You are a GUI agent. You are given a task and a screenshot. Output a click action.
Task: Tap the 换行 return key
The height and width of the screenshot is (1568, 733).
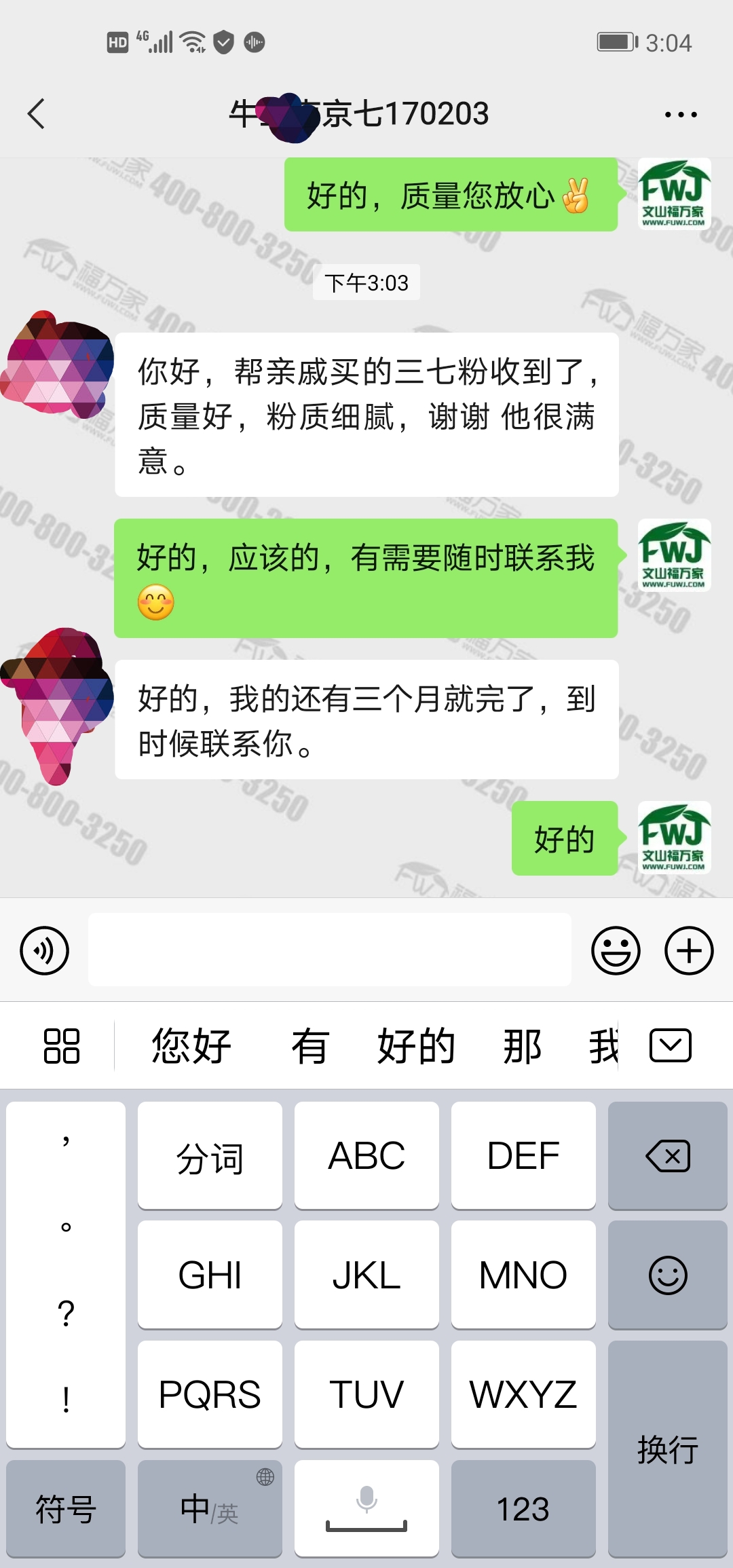pos(667,1449)
